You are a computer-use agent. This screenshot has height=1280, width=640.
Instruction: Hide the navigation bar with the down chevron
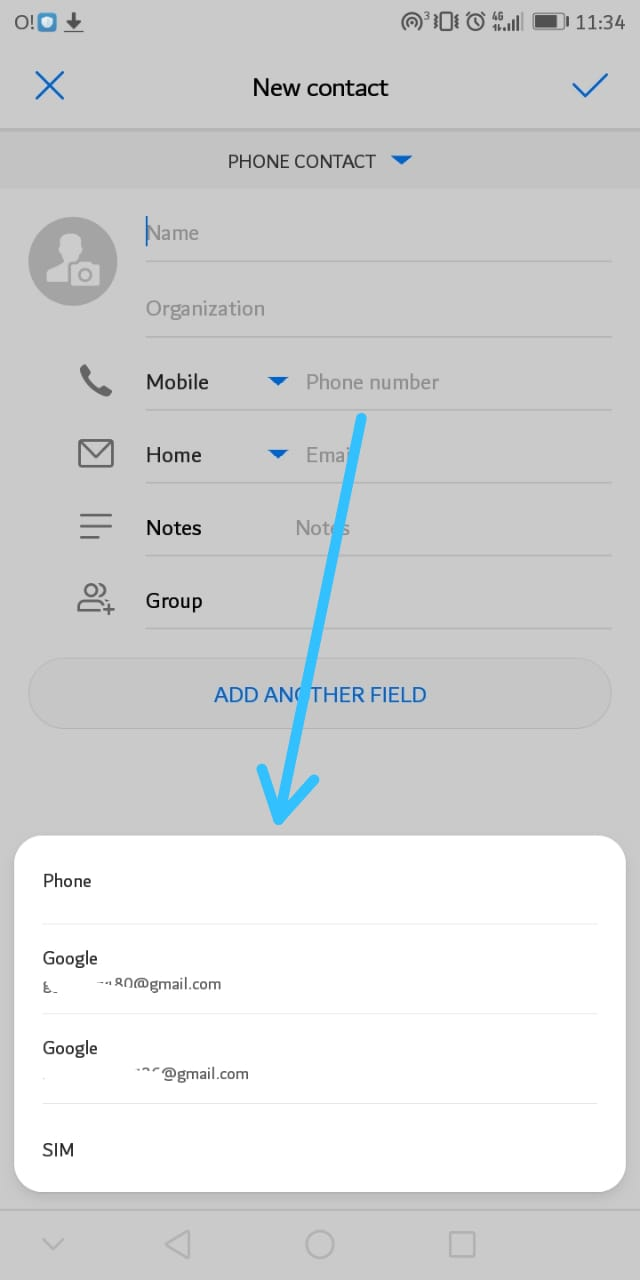pos(54,1244)
